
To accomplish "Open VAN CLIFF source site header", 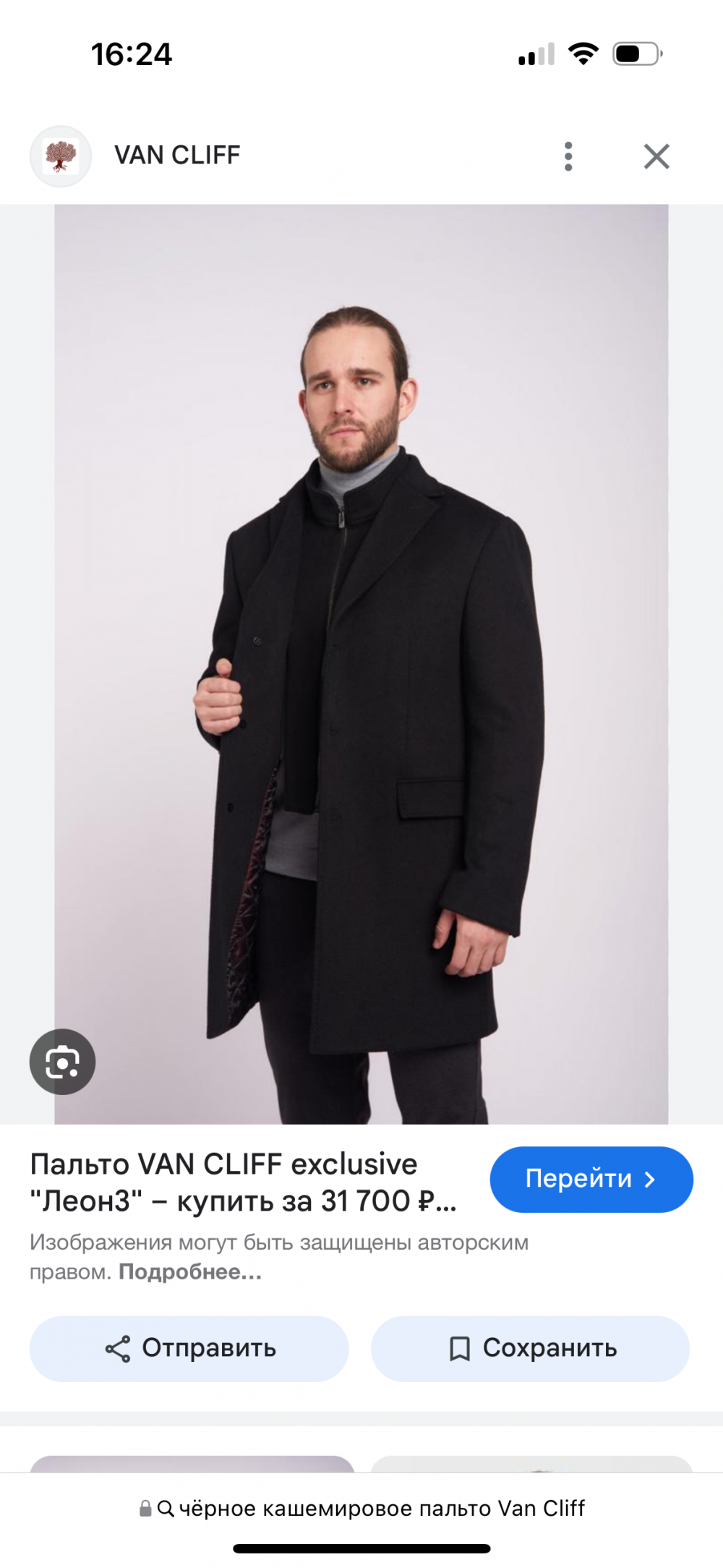I will (176, 155).
